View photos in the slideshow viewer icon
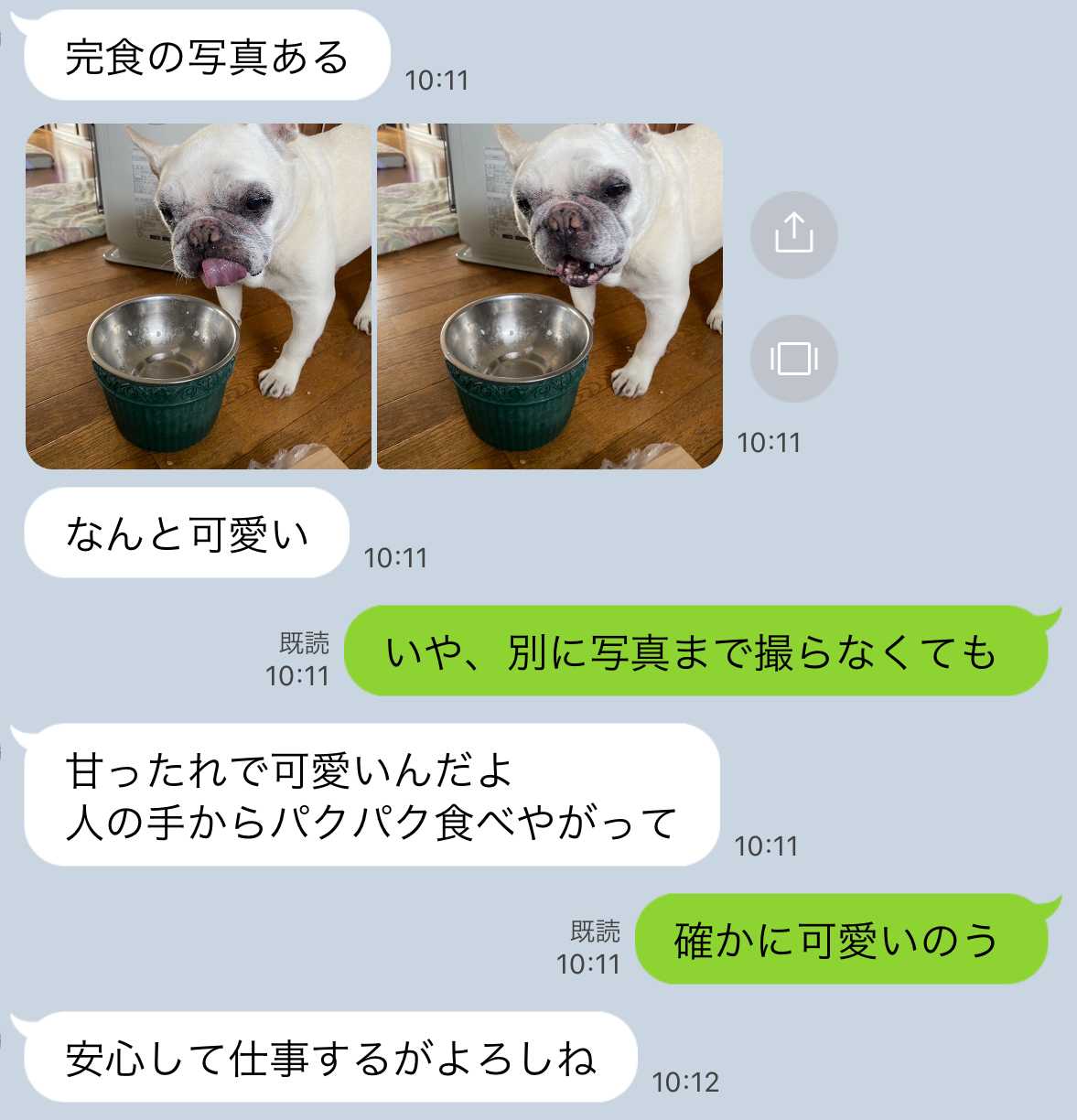Screen dimensions: 1077x1120 [793, 358]
